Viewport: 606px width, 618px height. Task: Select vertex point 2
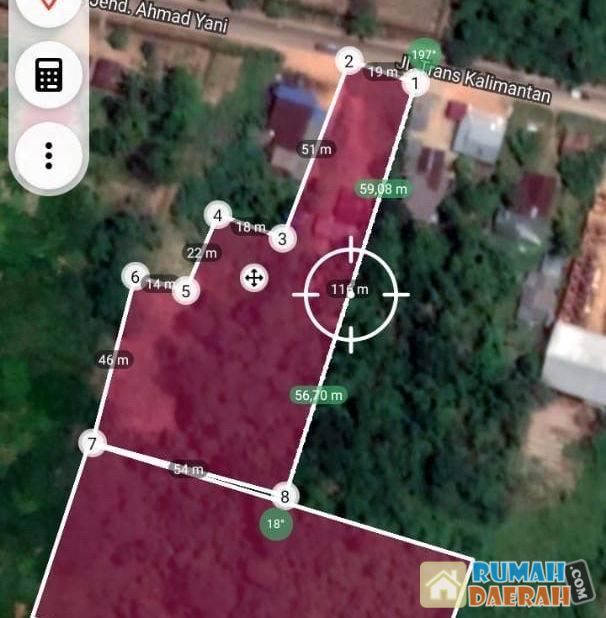348,62
